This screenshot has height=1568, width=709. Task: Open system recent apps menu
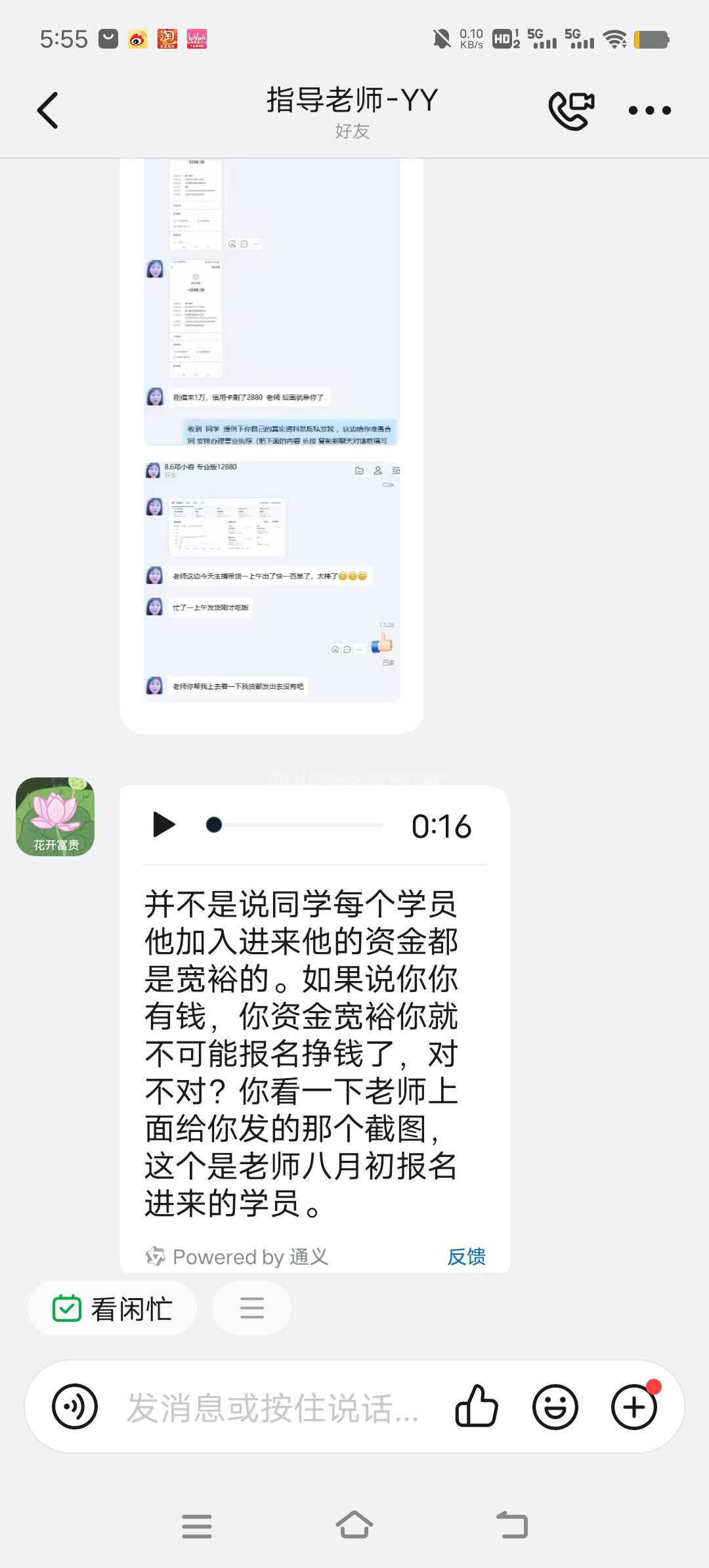pos(196,1525)
